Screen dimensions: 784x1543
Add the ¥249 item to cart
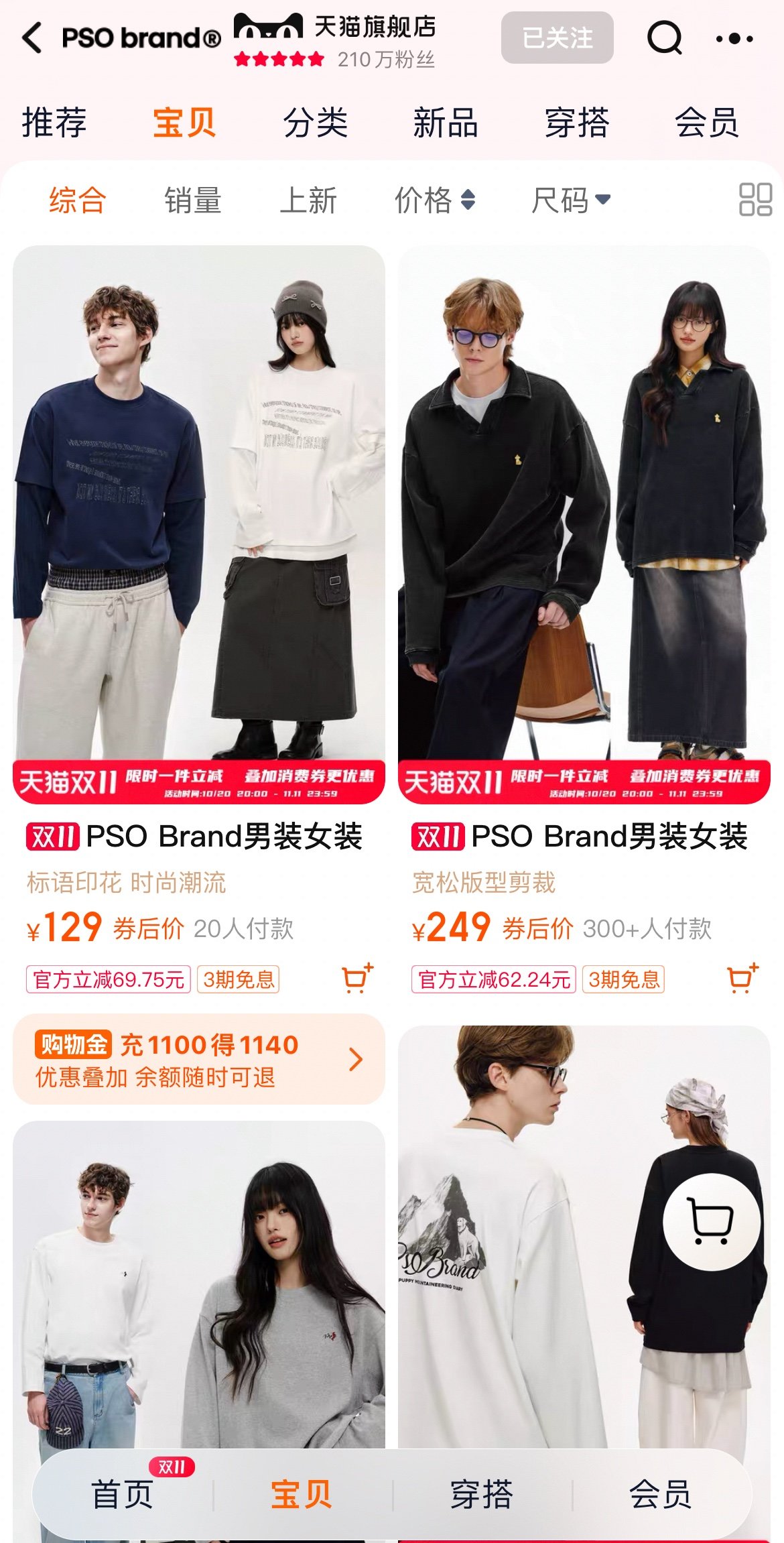(x=742, y=979)
